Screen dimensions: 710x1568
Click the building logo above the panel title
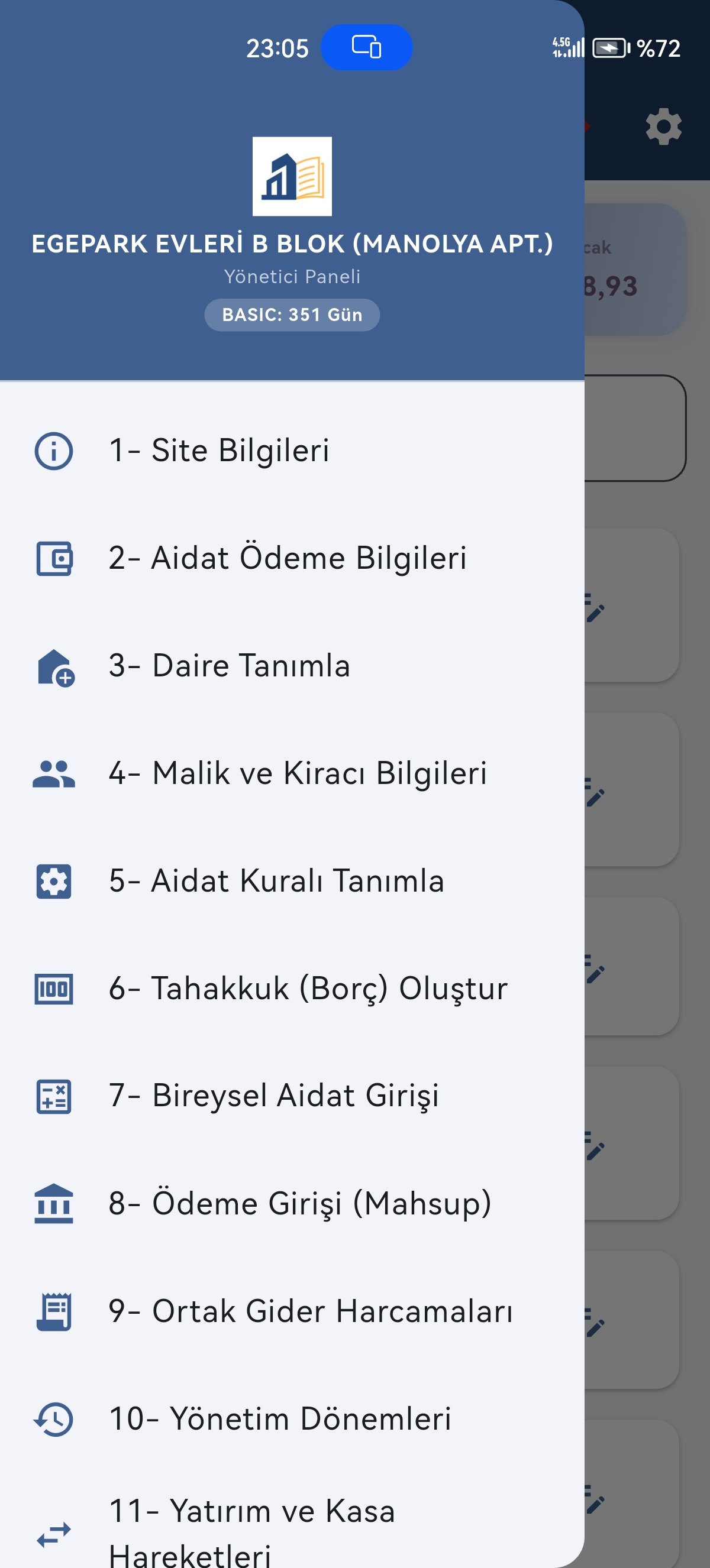tap(292, 177)
